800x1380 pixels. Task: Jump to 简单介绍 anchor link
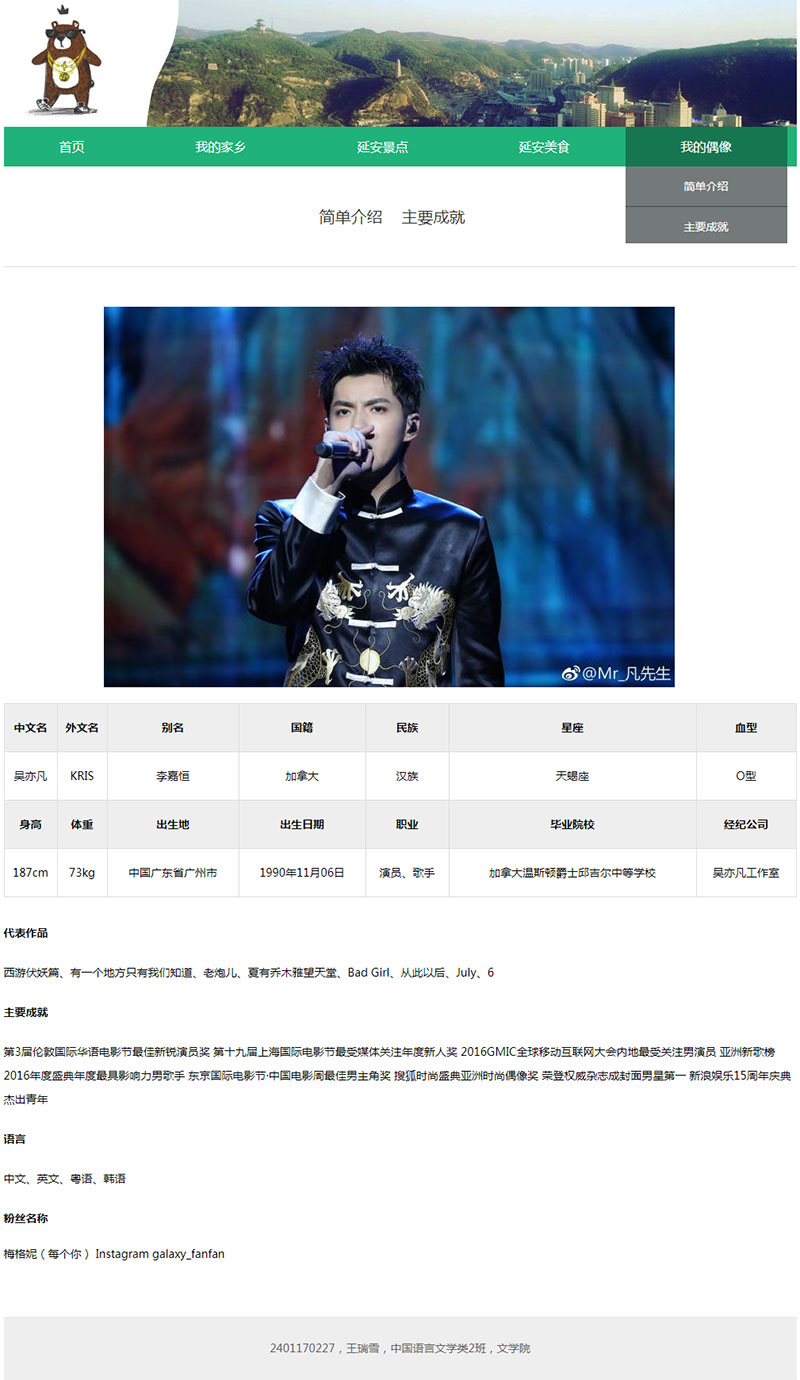(350, 217)
